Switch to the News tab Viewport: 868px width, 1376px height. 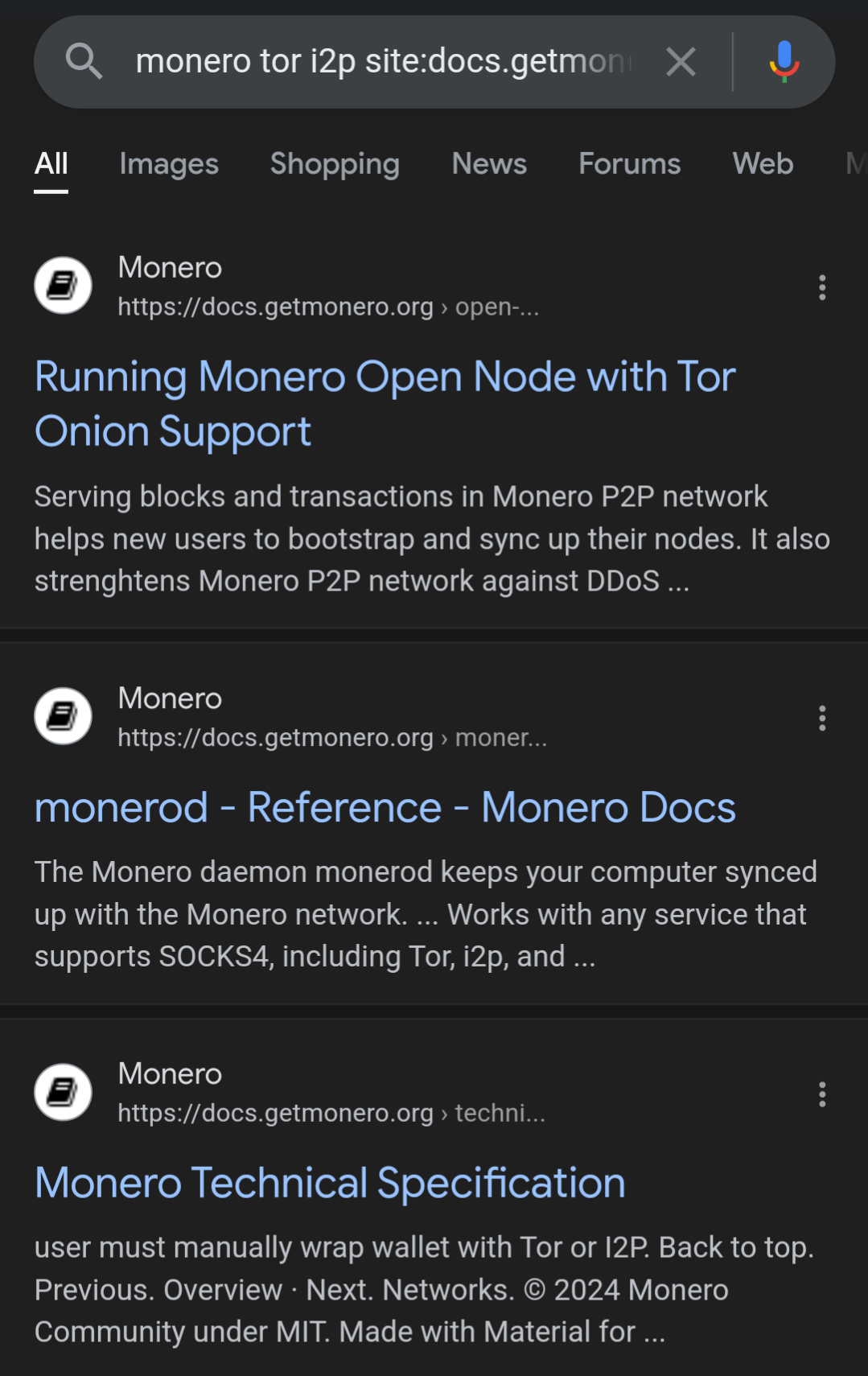[x=489, y=163]
